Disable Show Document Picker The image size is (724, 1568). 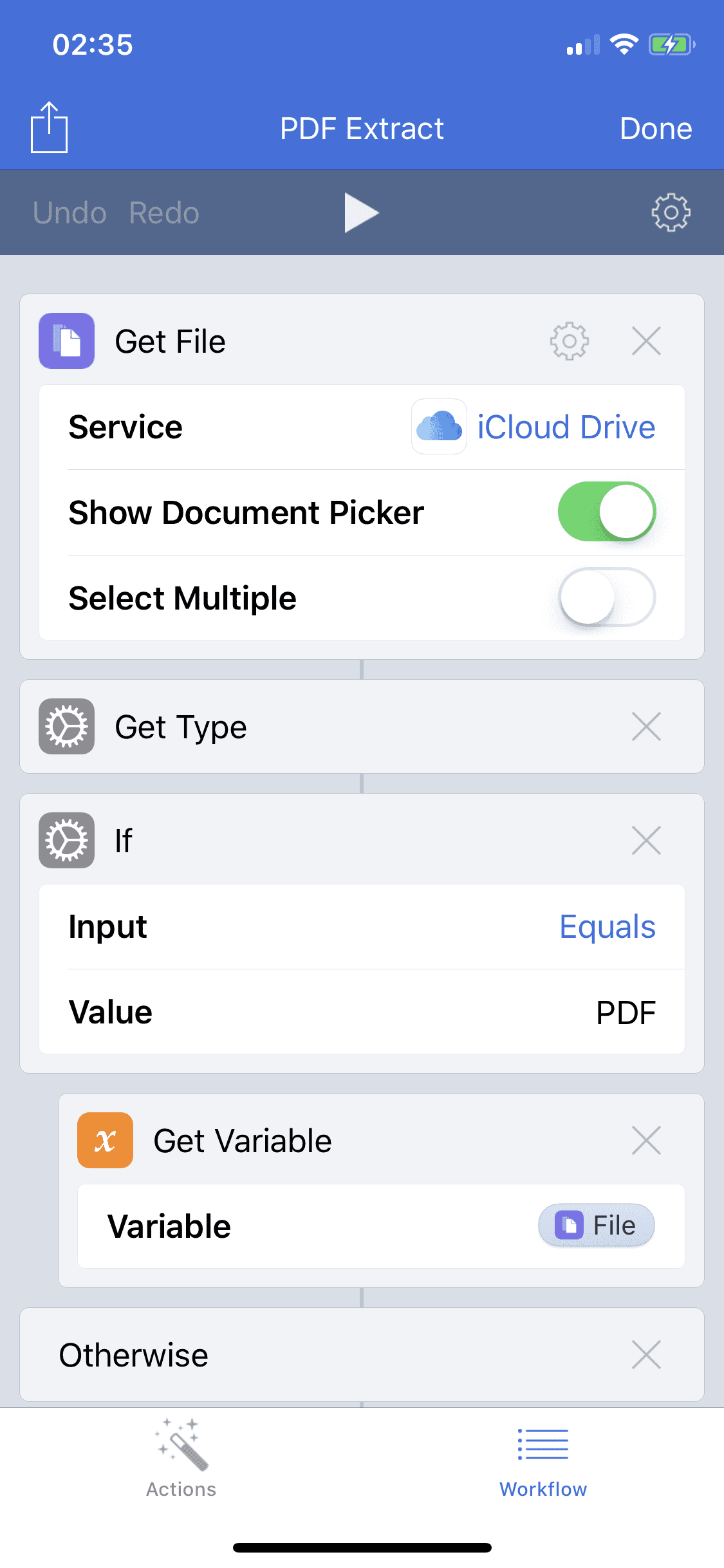click(x=607, y=512)
